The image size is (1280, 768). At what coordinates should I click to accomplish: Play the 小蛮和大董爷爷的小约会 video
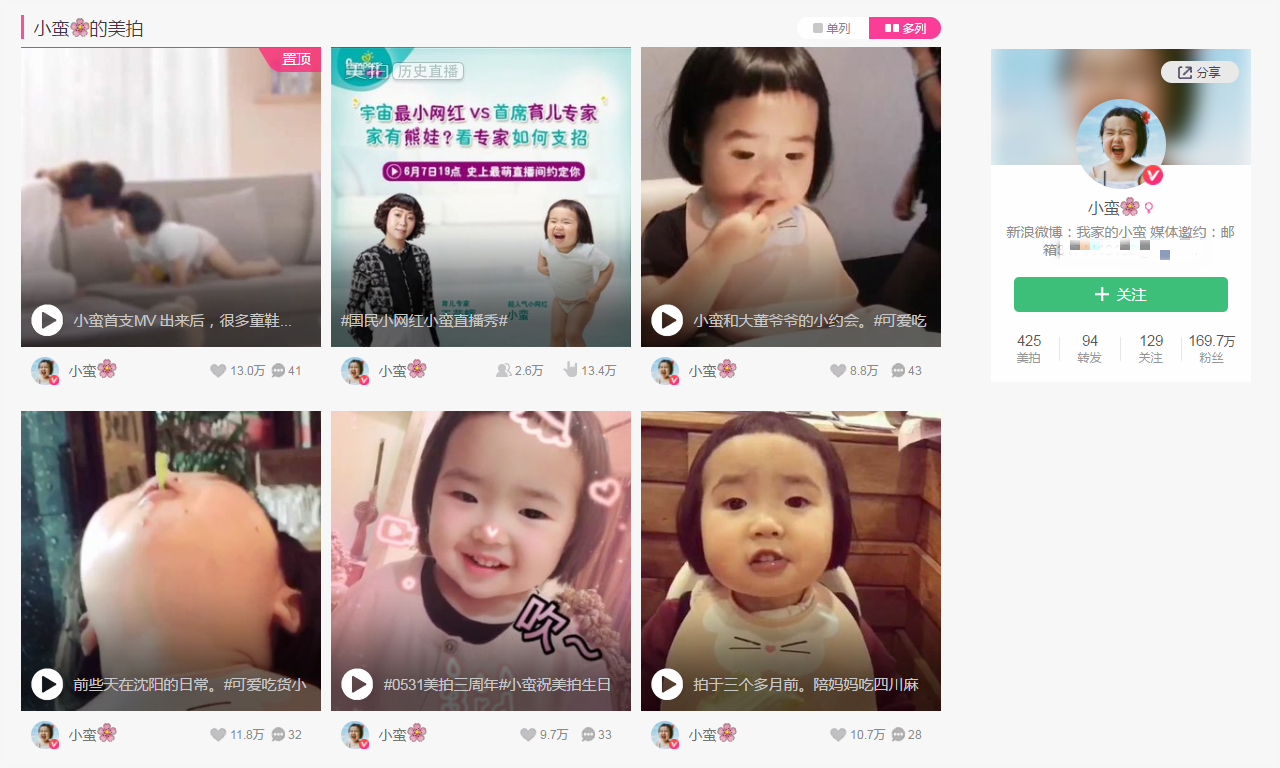(667, 320)
